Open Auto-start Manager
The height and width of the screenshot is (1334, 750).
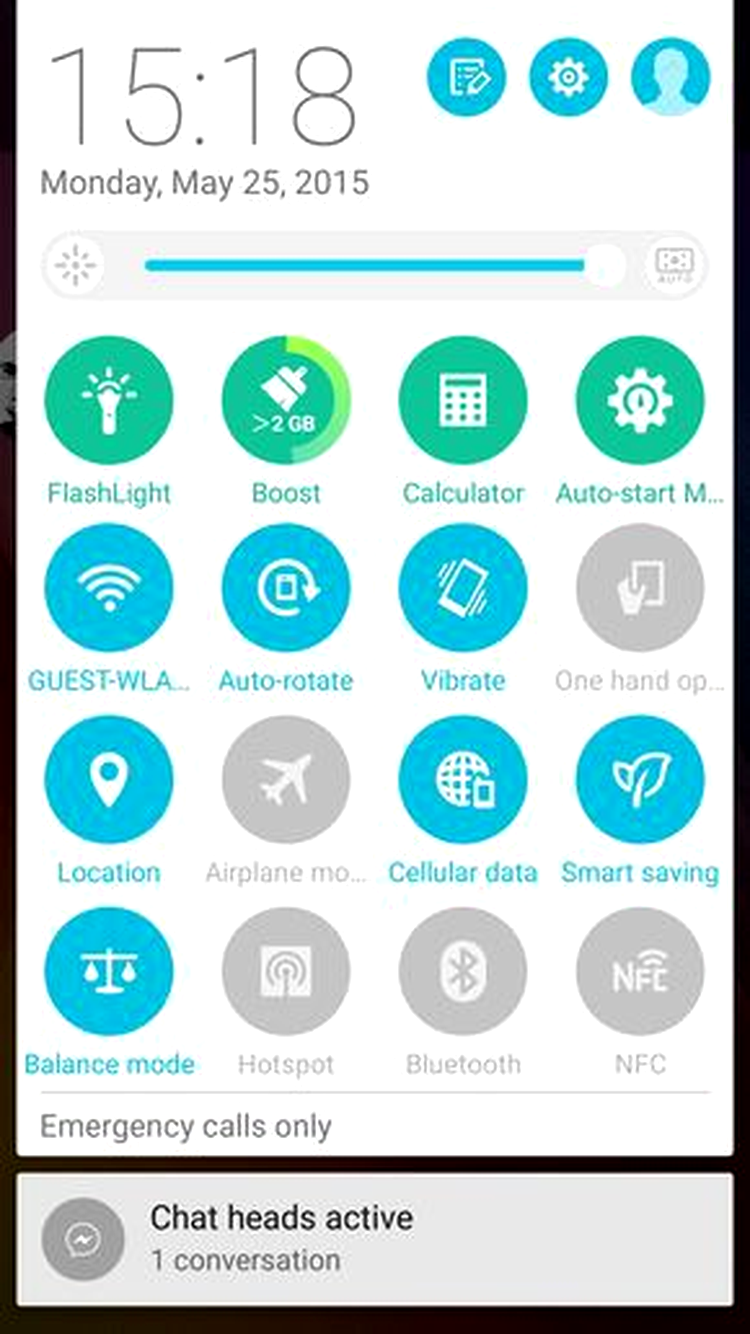point(640,400)
